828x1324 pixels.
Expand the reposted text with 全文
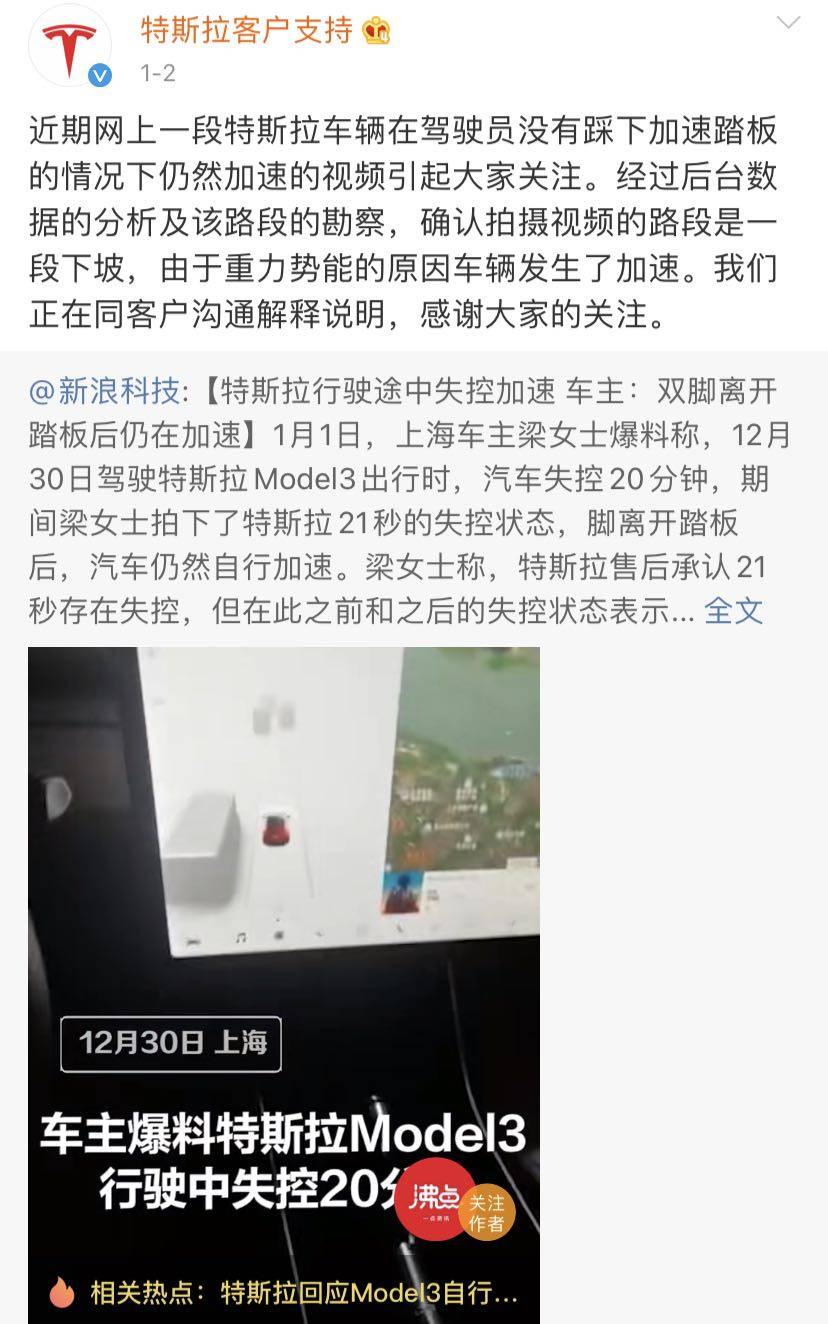[x=733, y=610]
